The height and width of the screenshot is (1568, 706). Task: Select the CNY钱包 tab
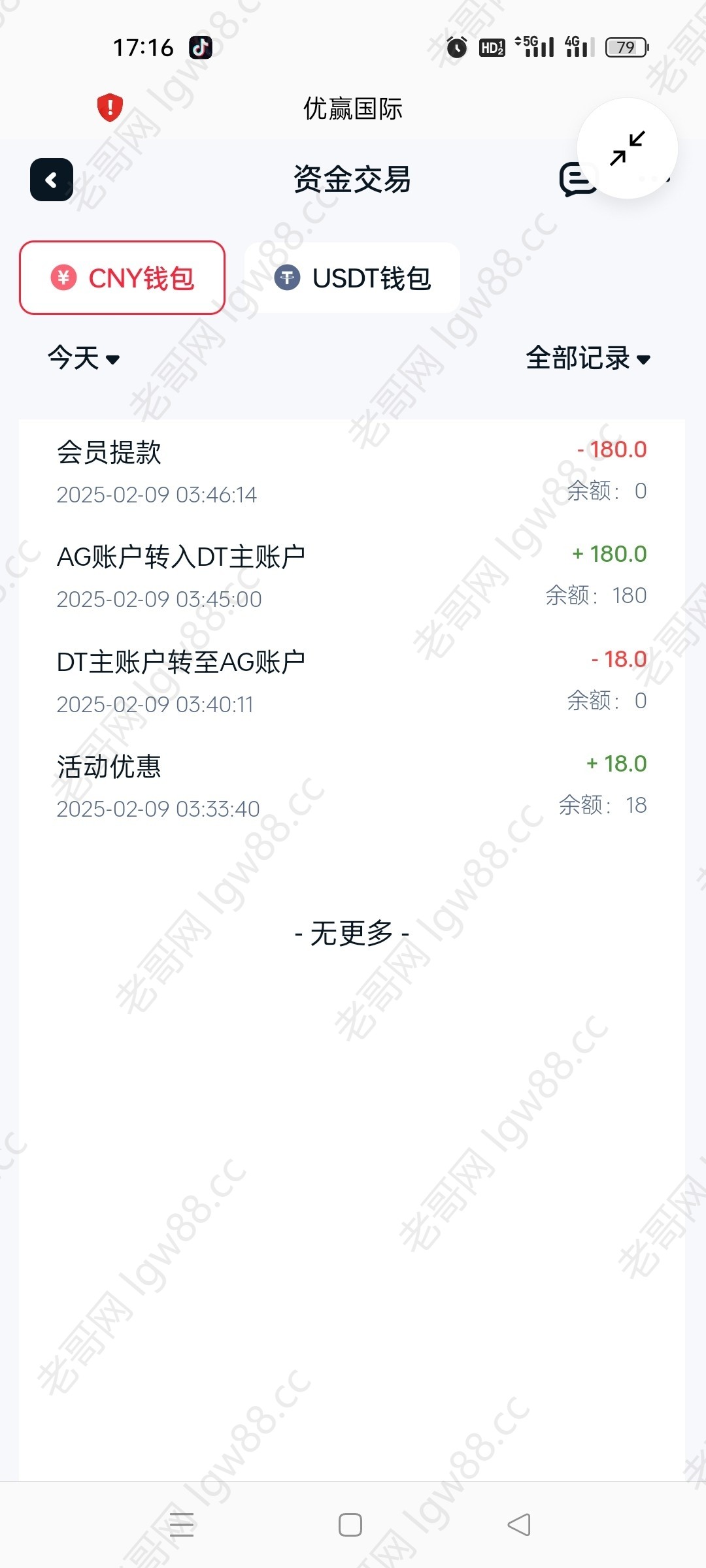tap(122, 278)
